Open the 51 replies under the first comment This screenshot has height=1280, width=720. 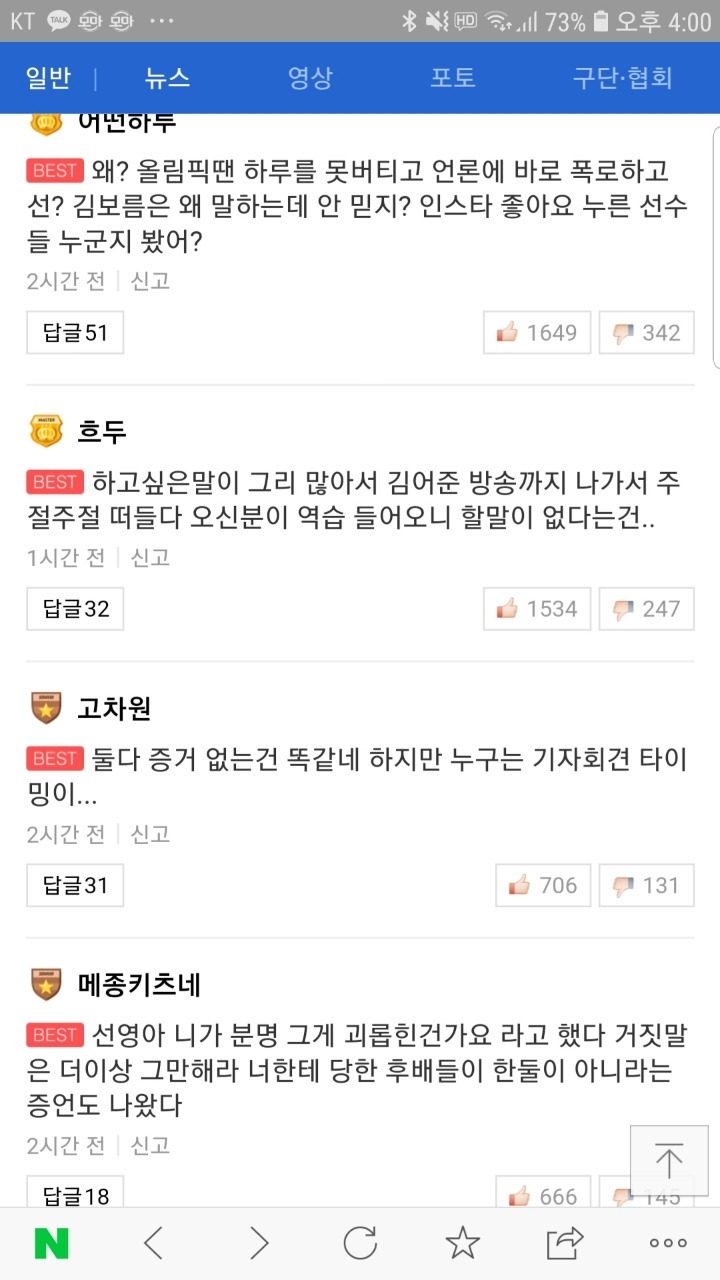pyautogui.click(x=75, y=333)
